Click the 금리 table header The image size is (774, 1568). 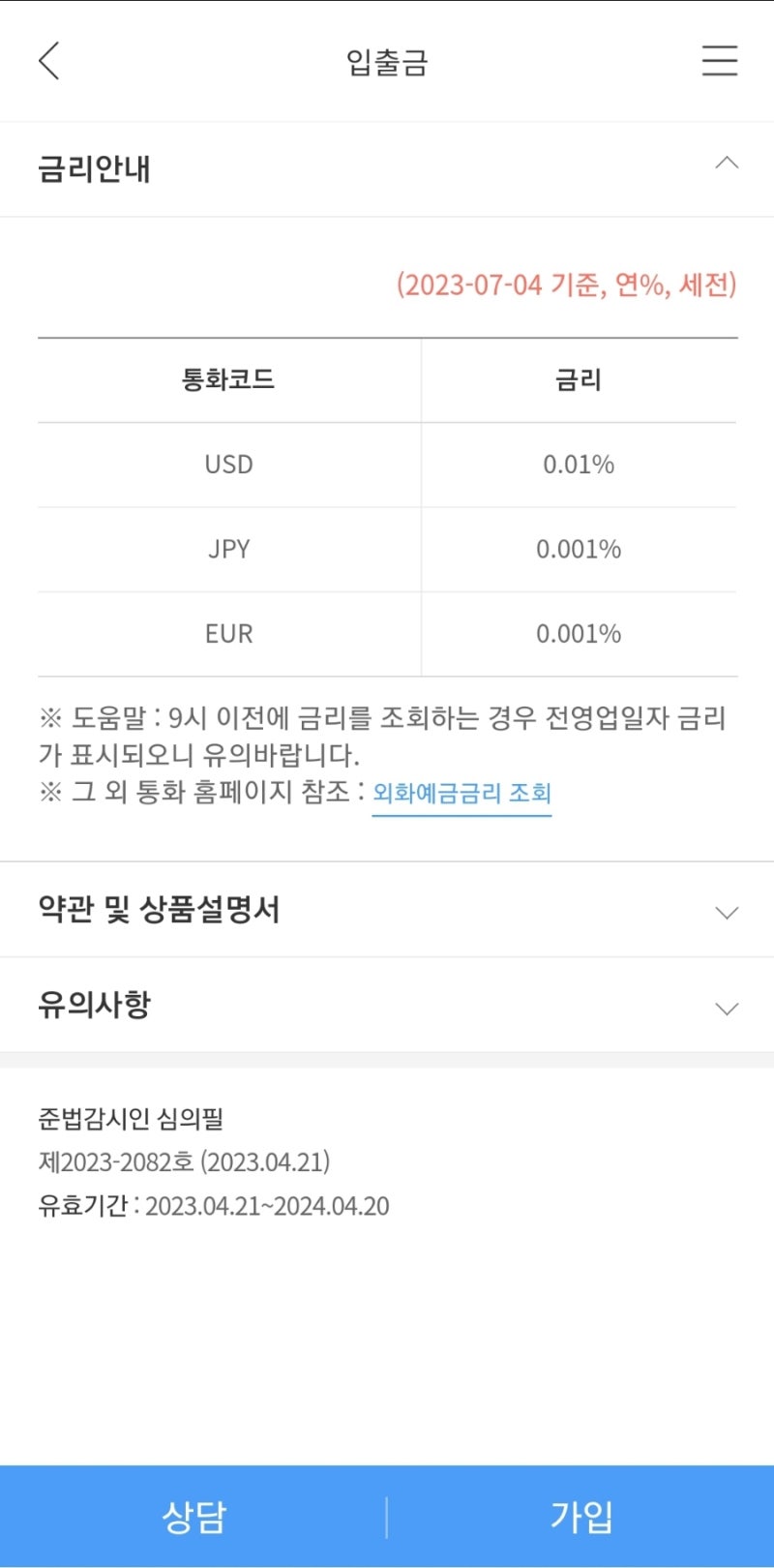[579, 380]
